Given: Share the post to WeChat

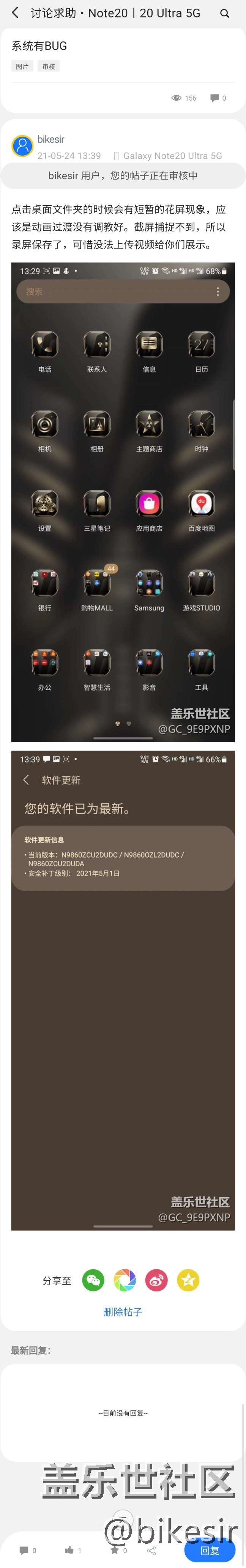Looking at the screenshot, I should coord(93,1280).
